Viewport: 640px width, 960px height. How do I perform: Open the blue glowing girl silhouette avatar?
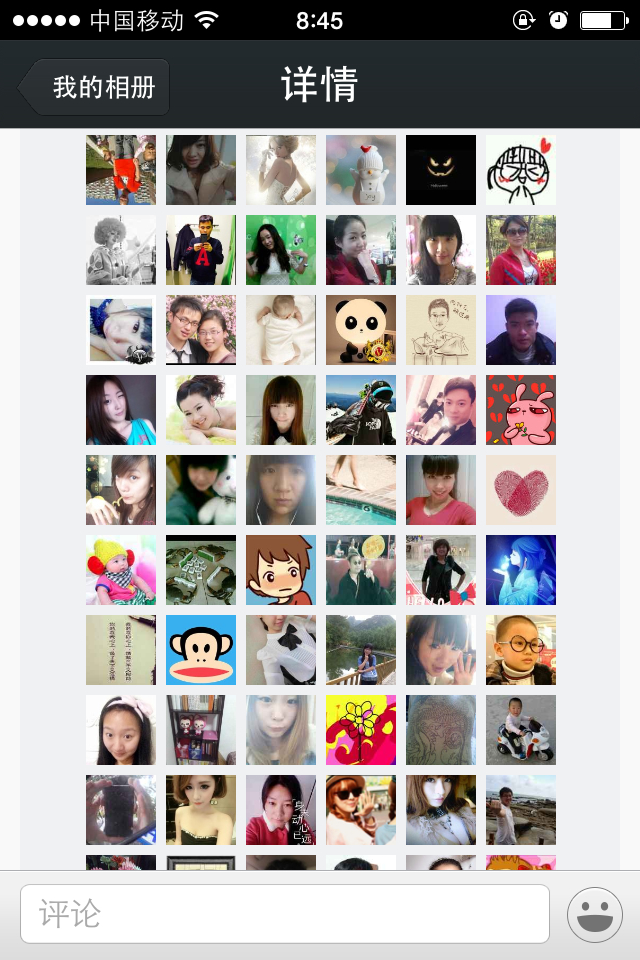(521, 570)
